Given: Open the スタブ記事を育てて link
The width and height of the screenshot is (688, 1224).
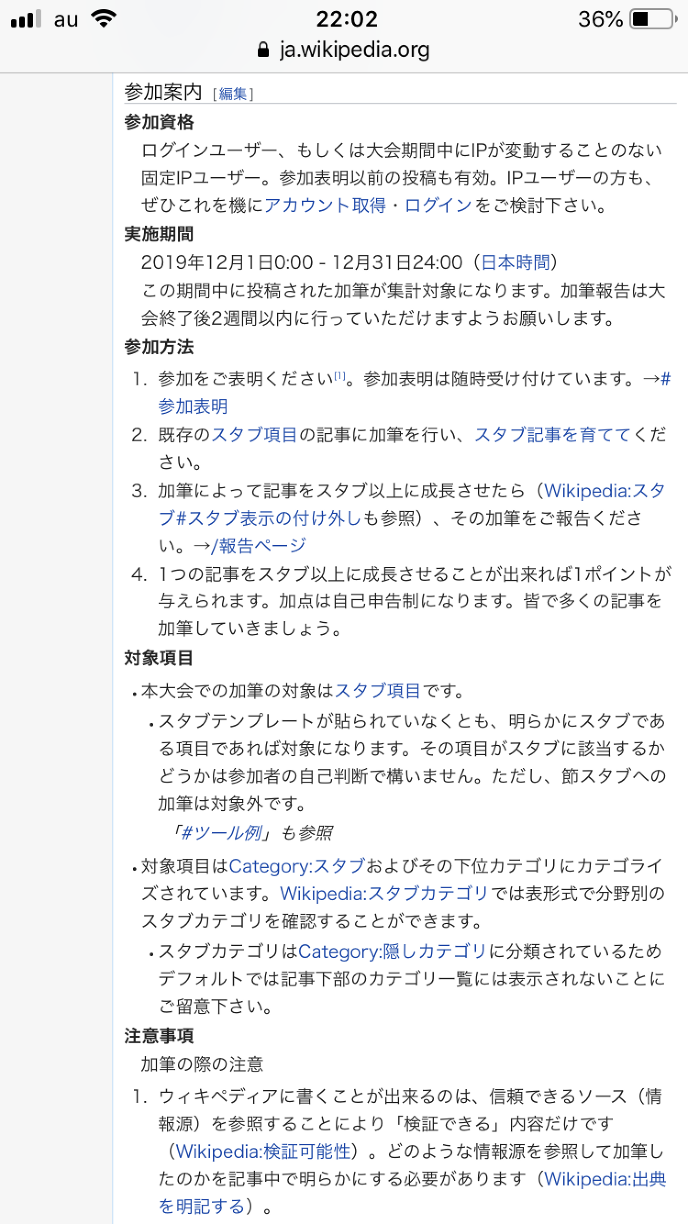Looking at the screenshot, I should pyautogui.click(x=551, y=435).
